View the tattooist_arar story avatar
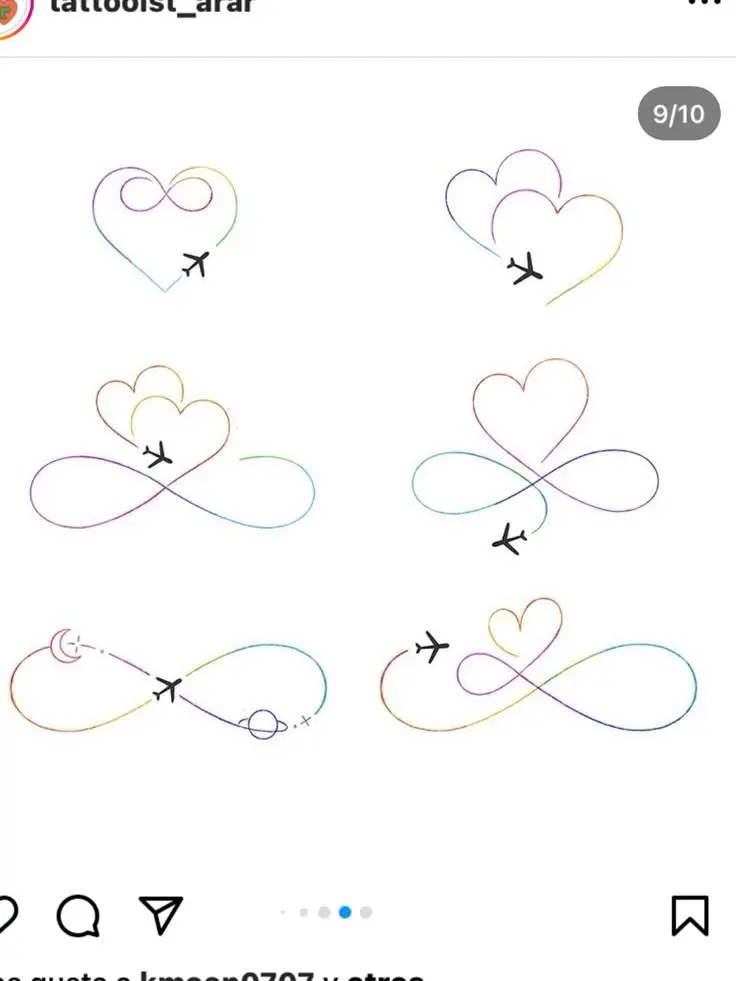The width and height of the screenshot is (736, 981). 12,14
